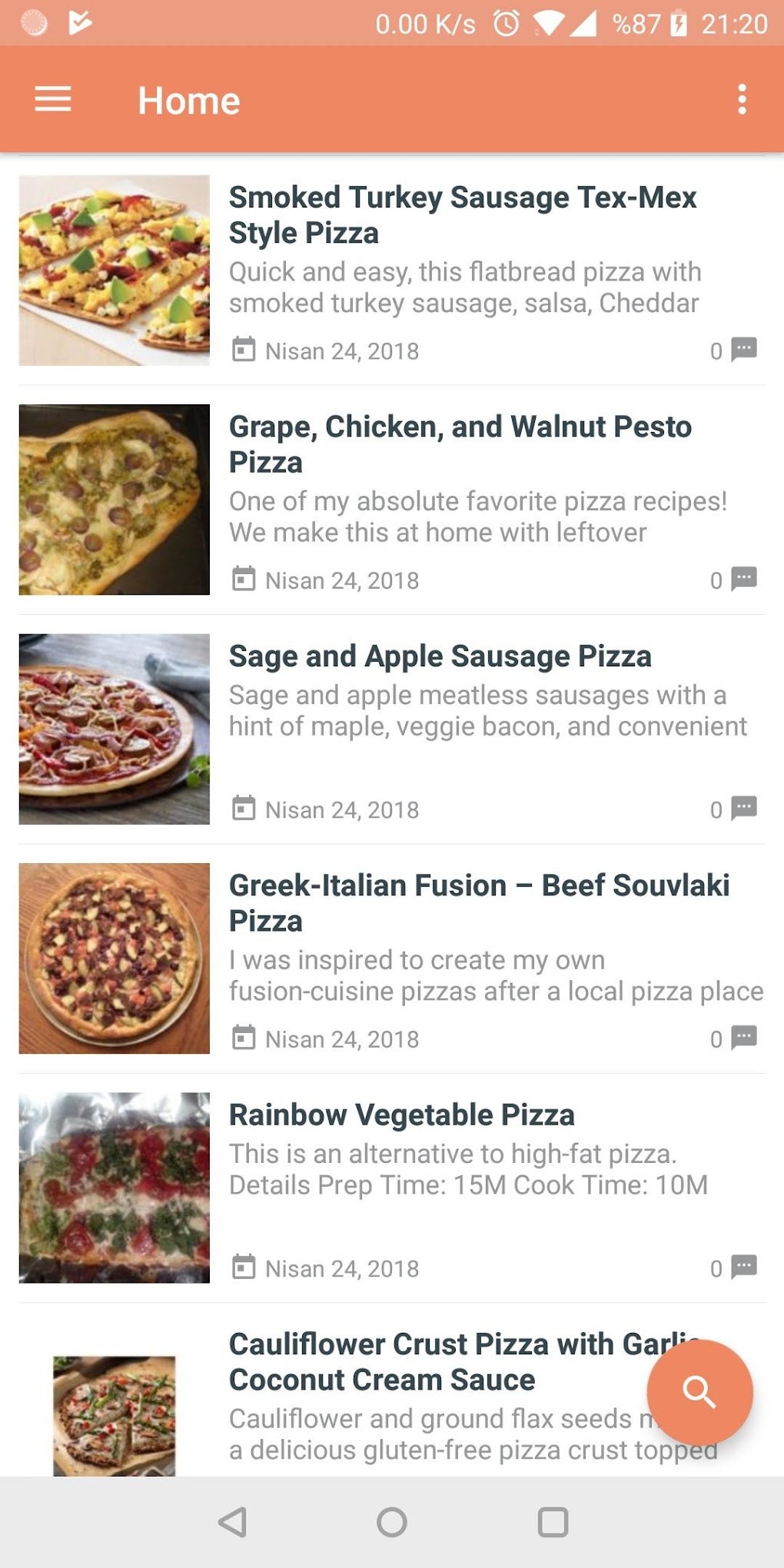Open comments on Grape, Chicken, and Walnut Pesto Pizza
This screenshot has height=1568, width=784.
point(742,580)
